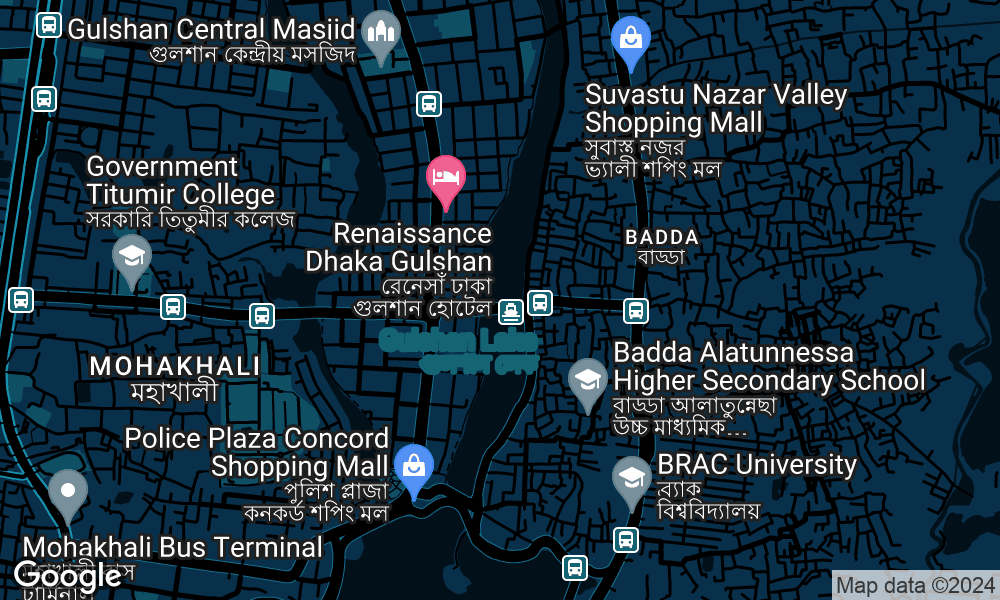Open the Gulshan Central Masjid map pin
1000x600 pixels.
(x=381, y=38)
